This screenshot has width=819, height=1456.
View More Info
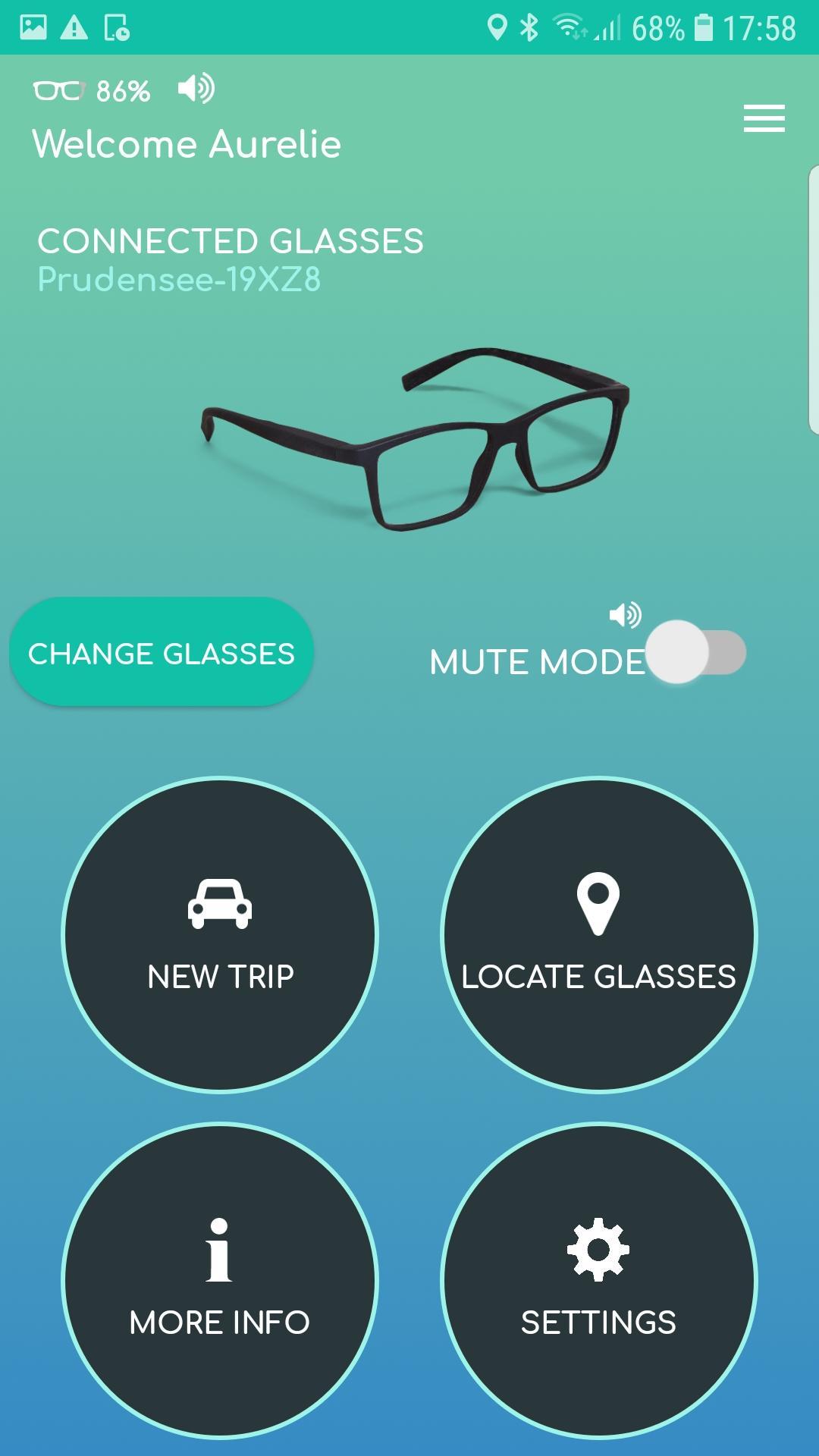(x=220, y=1280)
